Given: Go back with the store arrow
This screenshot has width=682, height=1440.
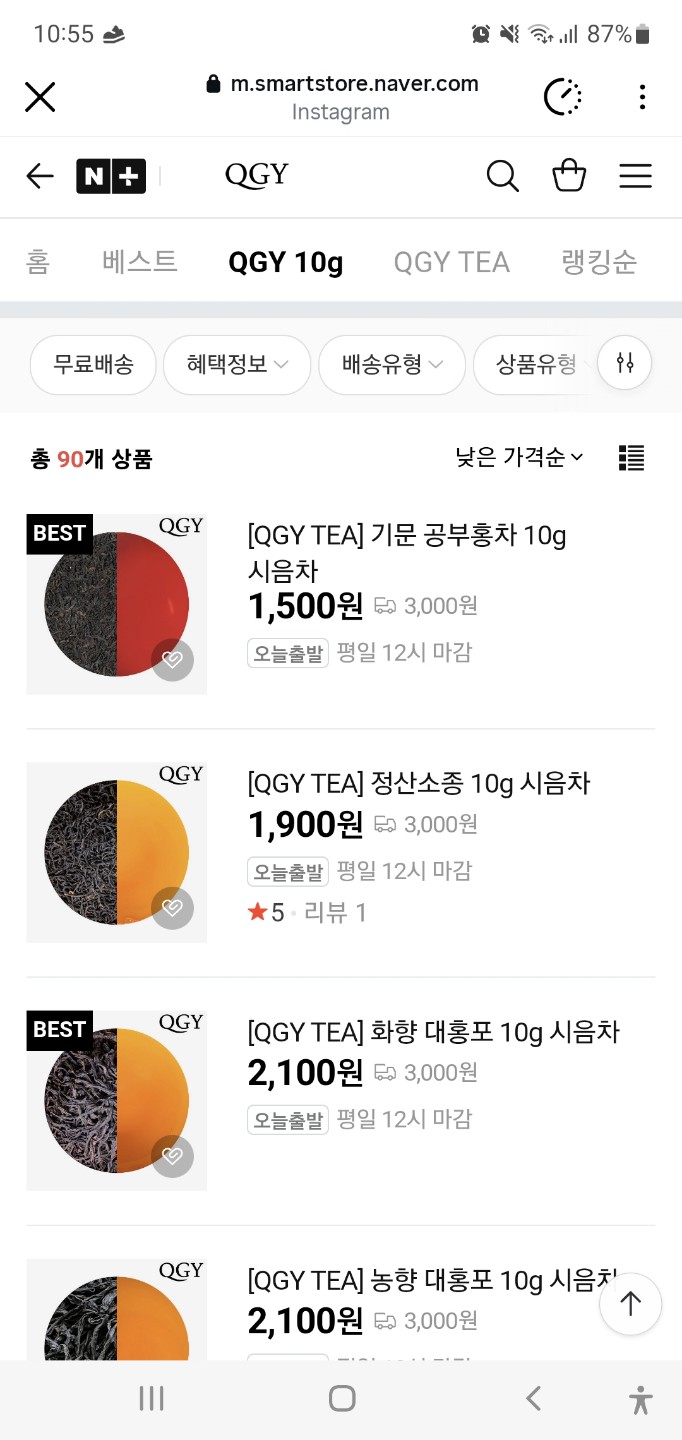Looking at the screenshot, I should [40, 177].
